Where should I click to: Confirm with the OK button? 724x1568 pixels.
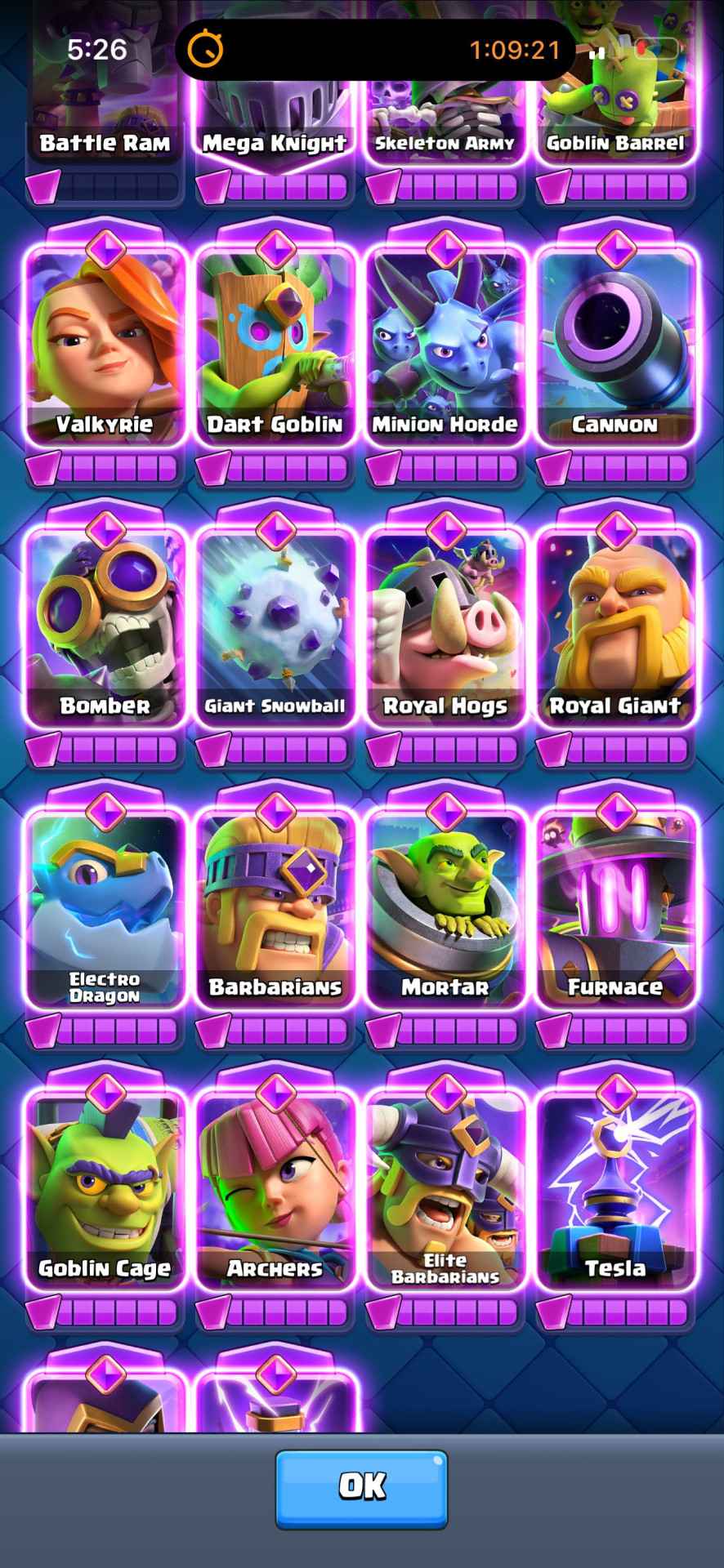pyautogui.click(x=361, y=1489)
